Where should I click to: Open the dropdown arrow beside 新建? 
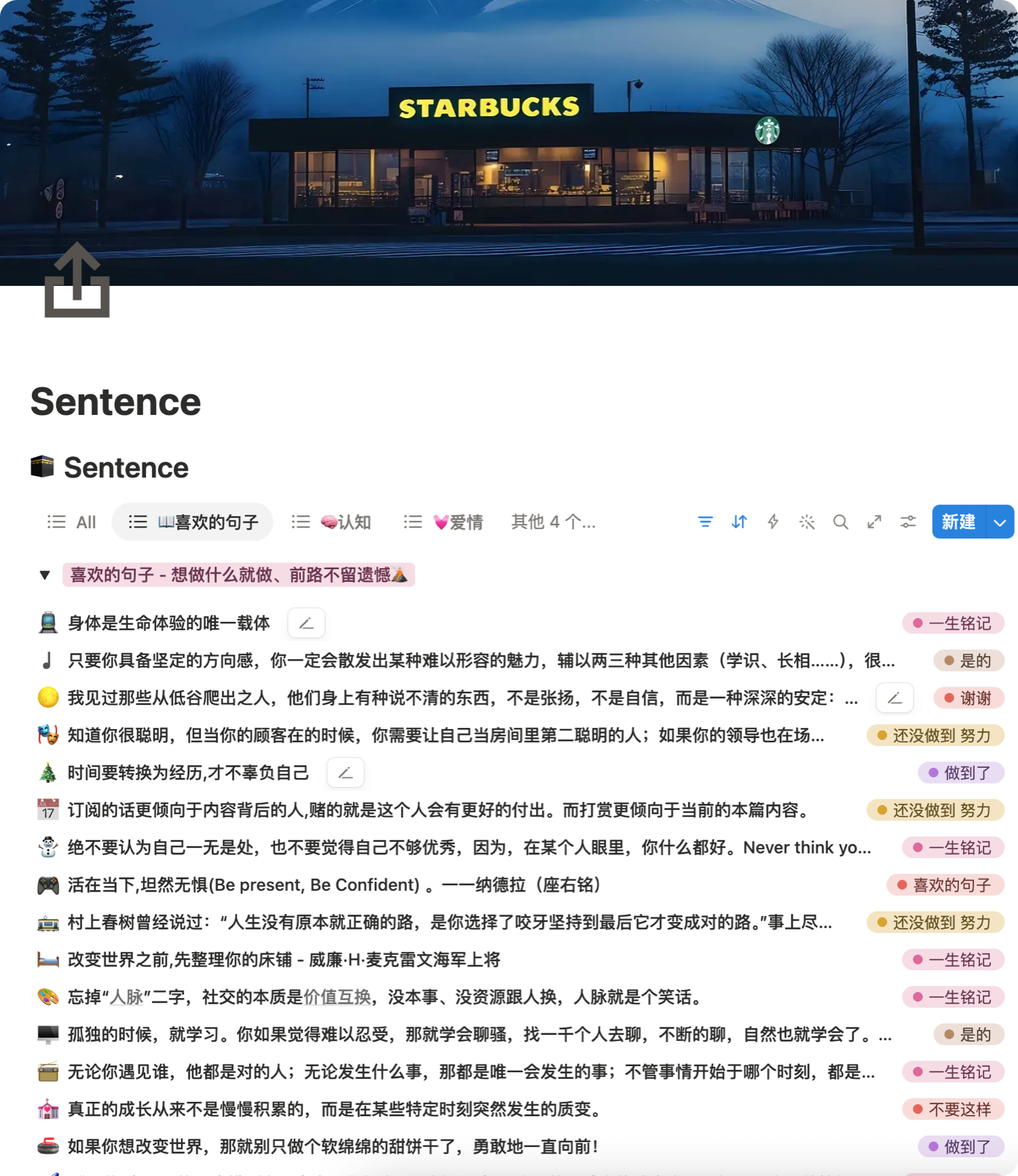pyautogui.click(x=1000, y=522)
